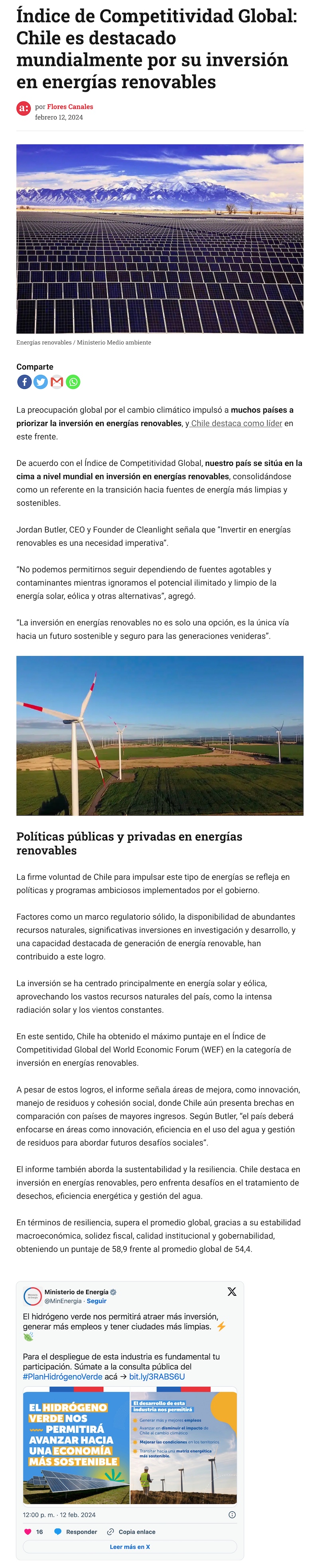The image size is (319, 1568).
Task: Share the article on Twitter
Action: pyautogui.click(x=41, y=382)
